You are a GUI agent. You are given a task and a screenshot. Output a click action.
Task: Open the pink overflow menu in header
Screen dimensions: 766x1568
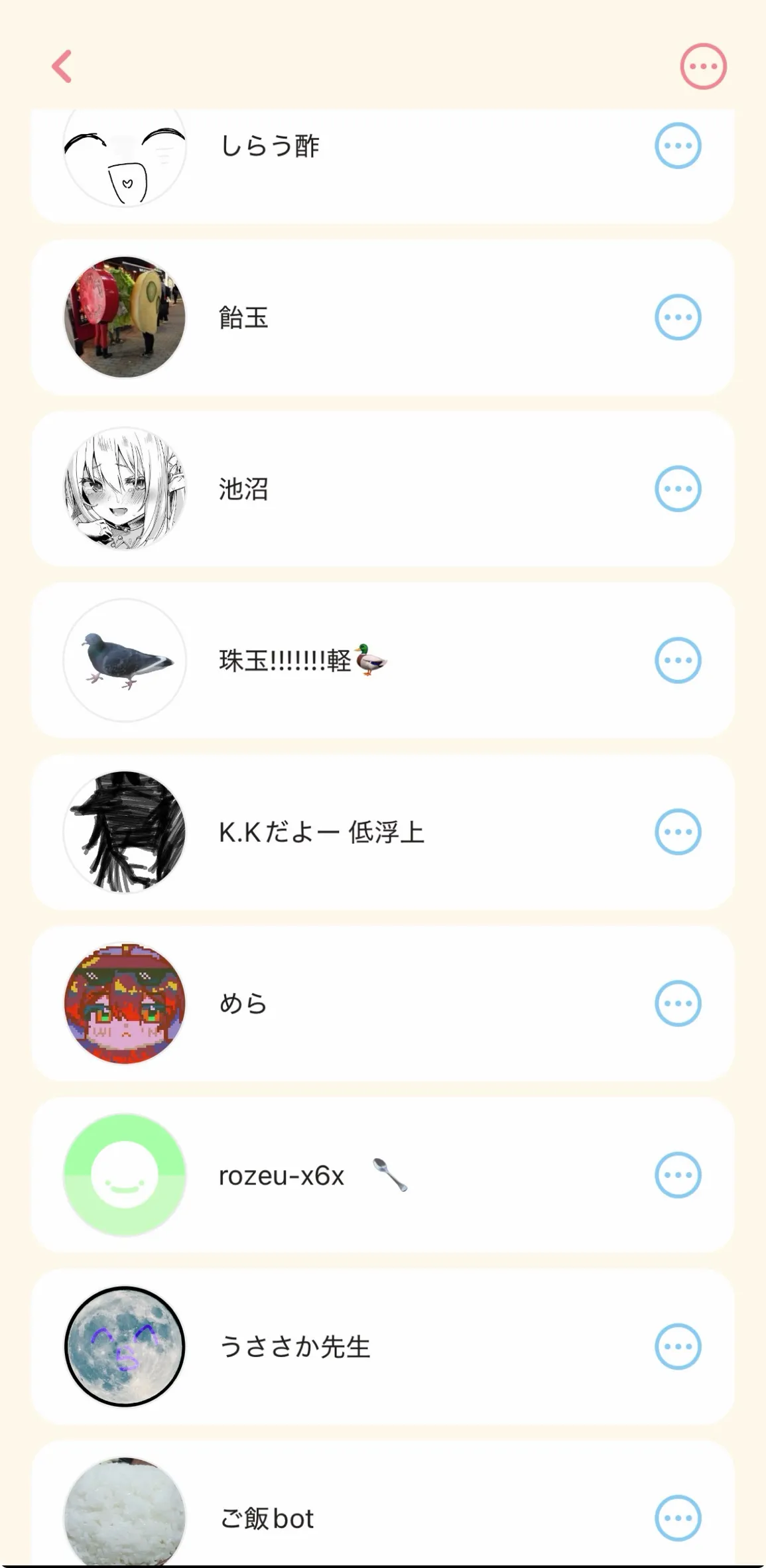click(702, 66)
